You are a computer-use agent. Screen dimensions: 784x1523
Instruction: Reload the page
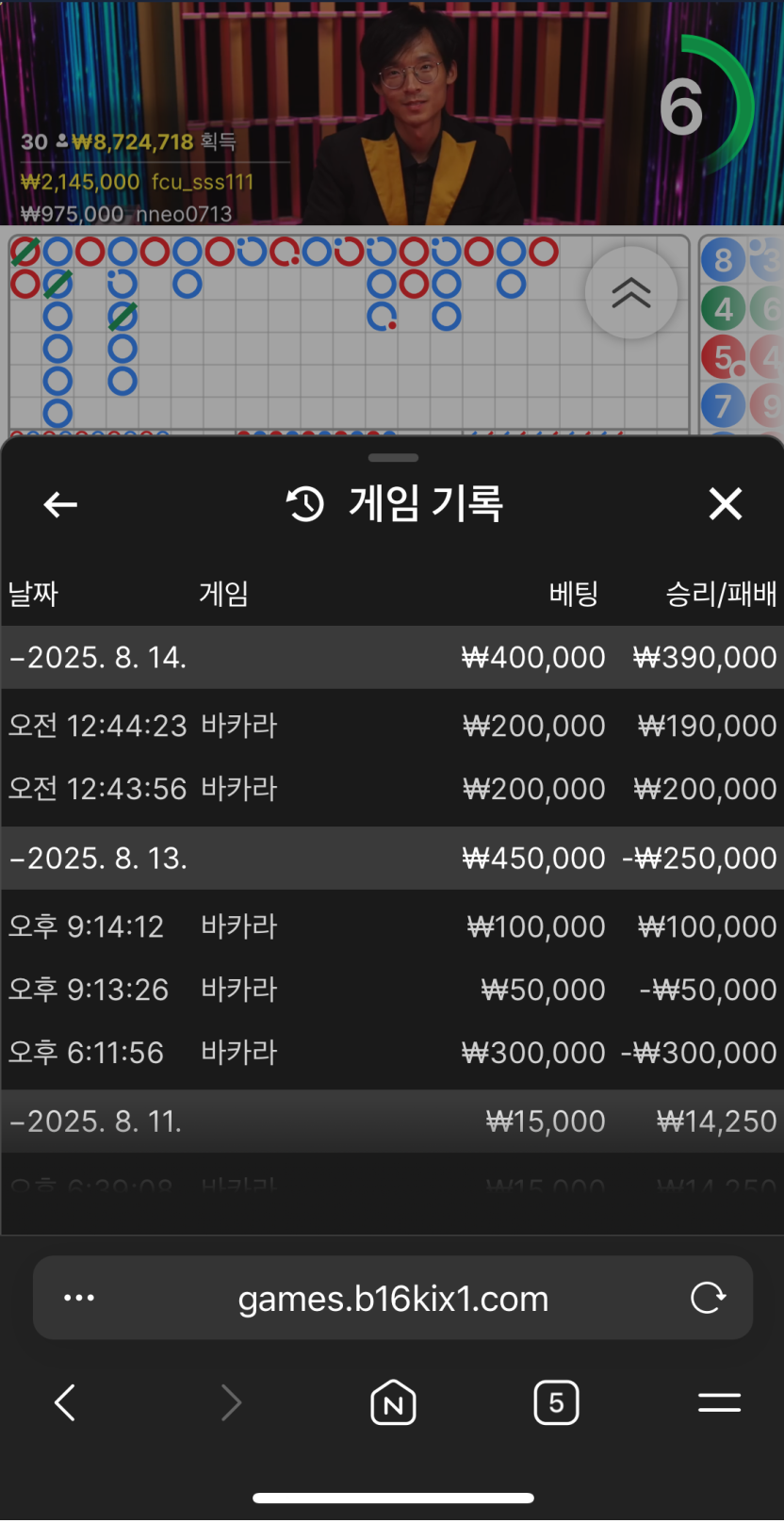708,1299
